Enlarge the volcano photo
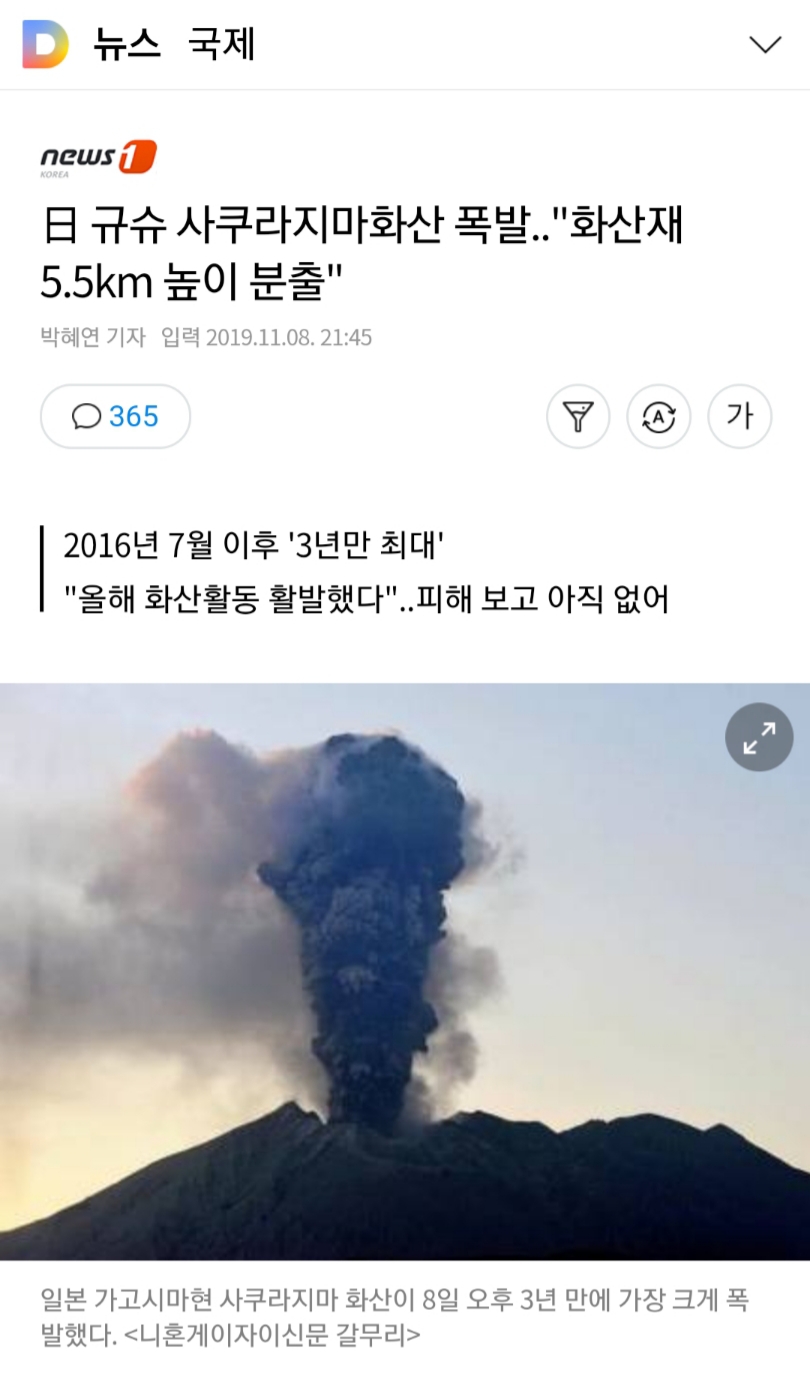This screenshot has height=1388, width=810. click(759, 737)
